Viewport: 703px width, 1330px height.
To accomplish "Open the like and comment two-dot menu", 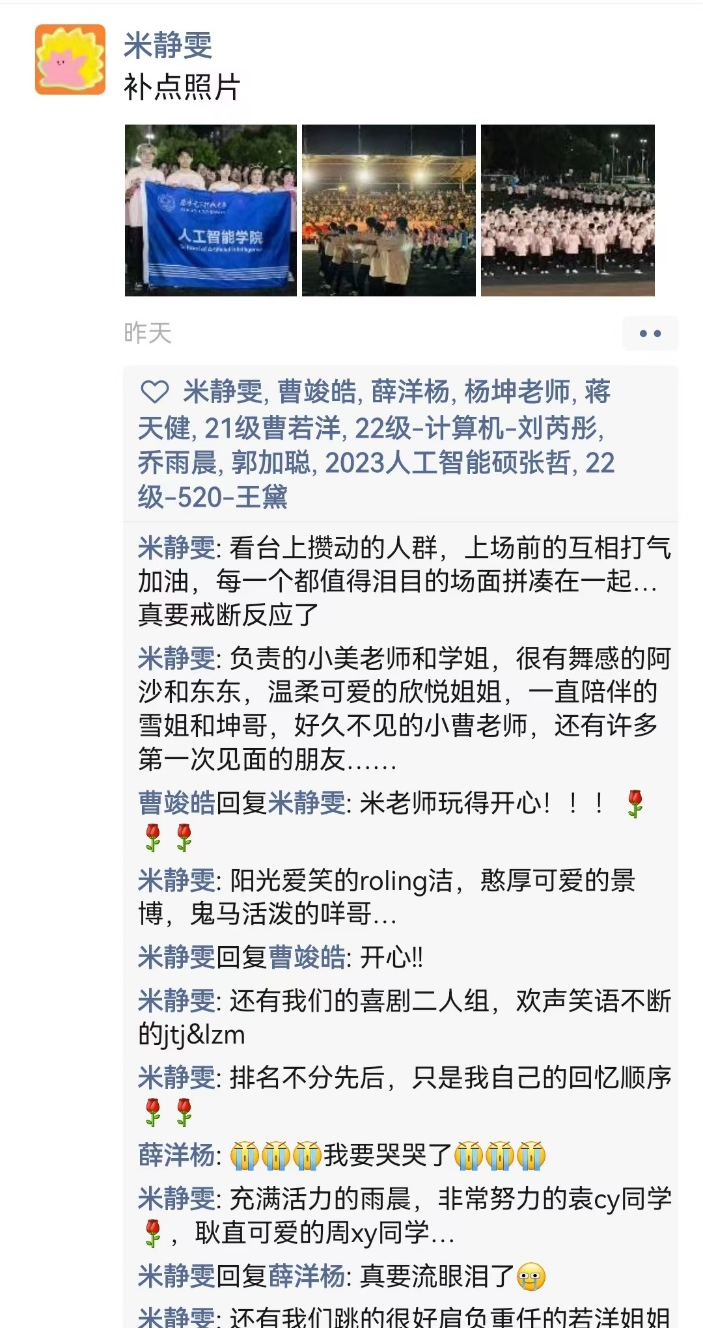I will (650, 334).
